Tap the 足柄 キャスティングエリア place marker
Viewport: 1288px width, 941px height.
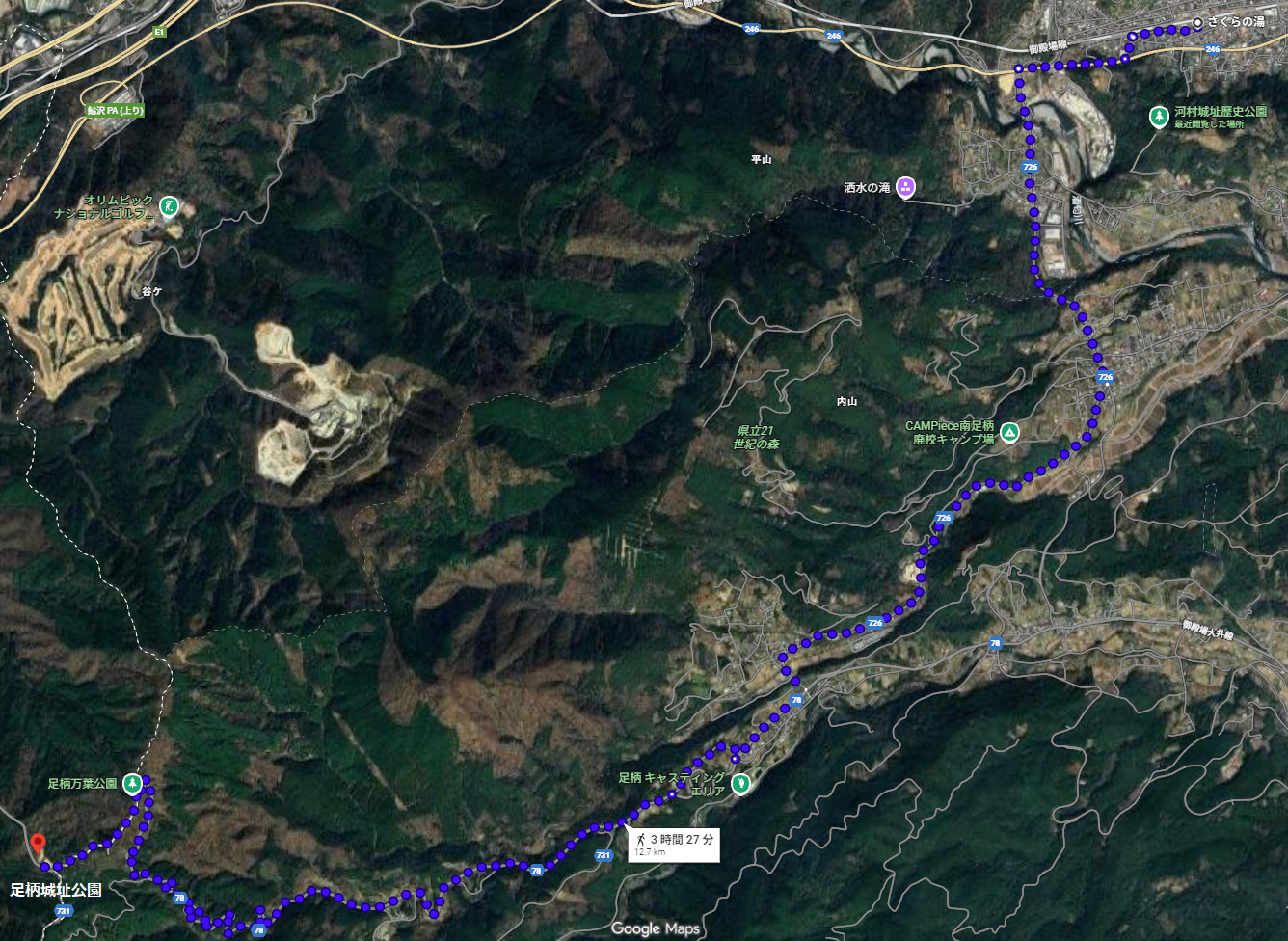point(740,784)
